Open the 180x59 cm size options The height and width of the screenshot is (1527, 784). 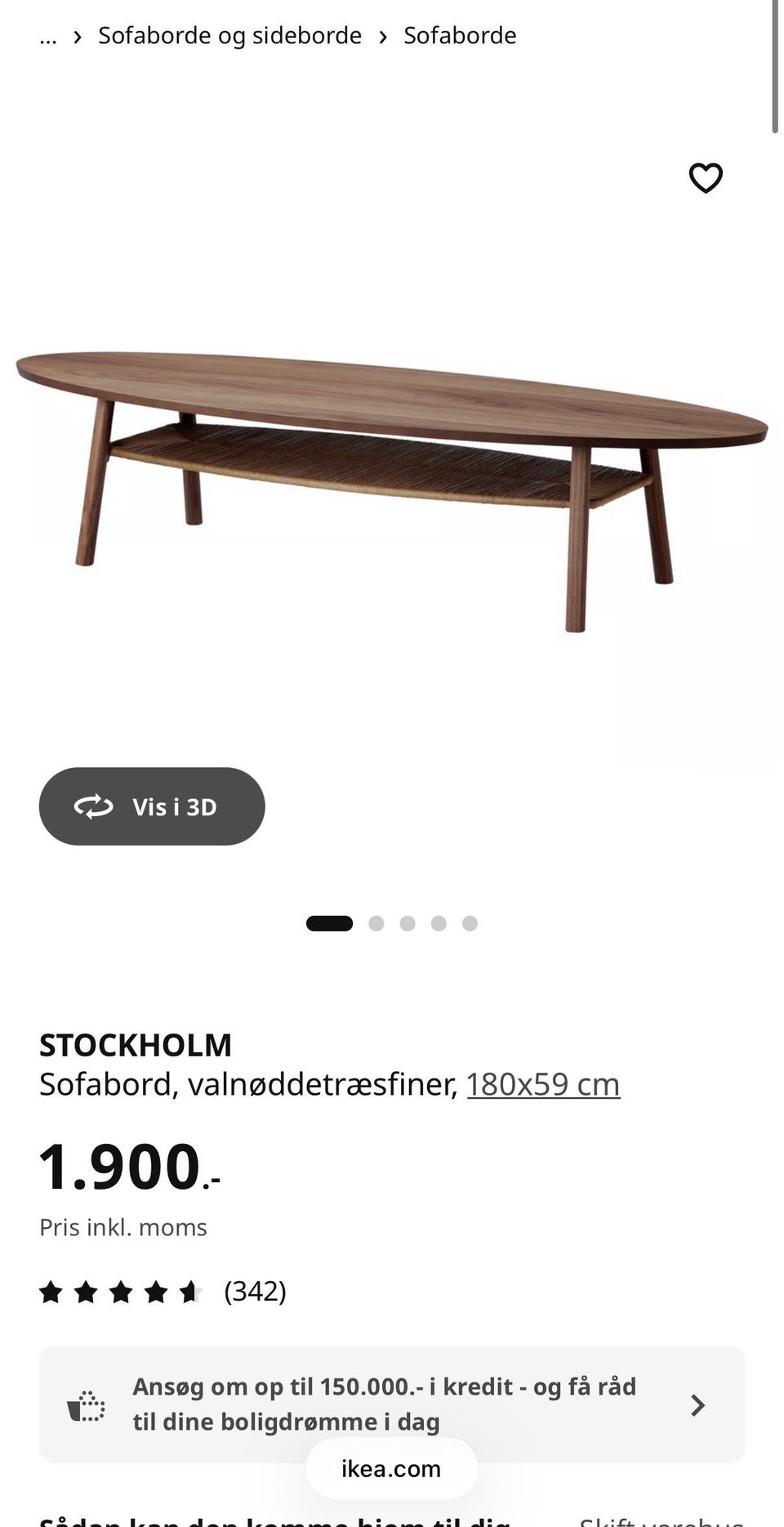click(543, 1083)
